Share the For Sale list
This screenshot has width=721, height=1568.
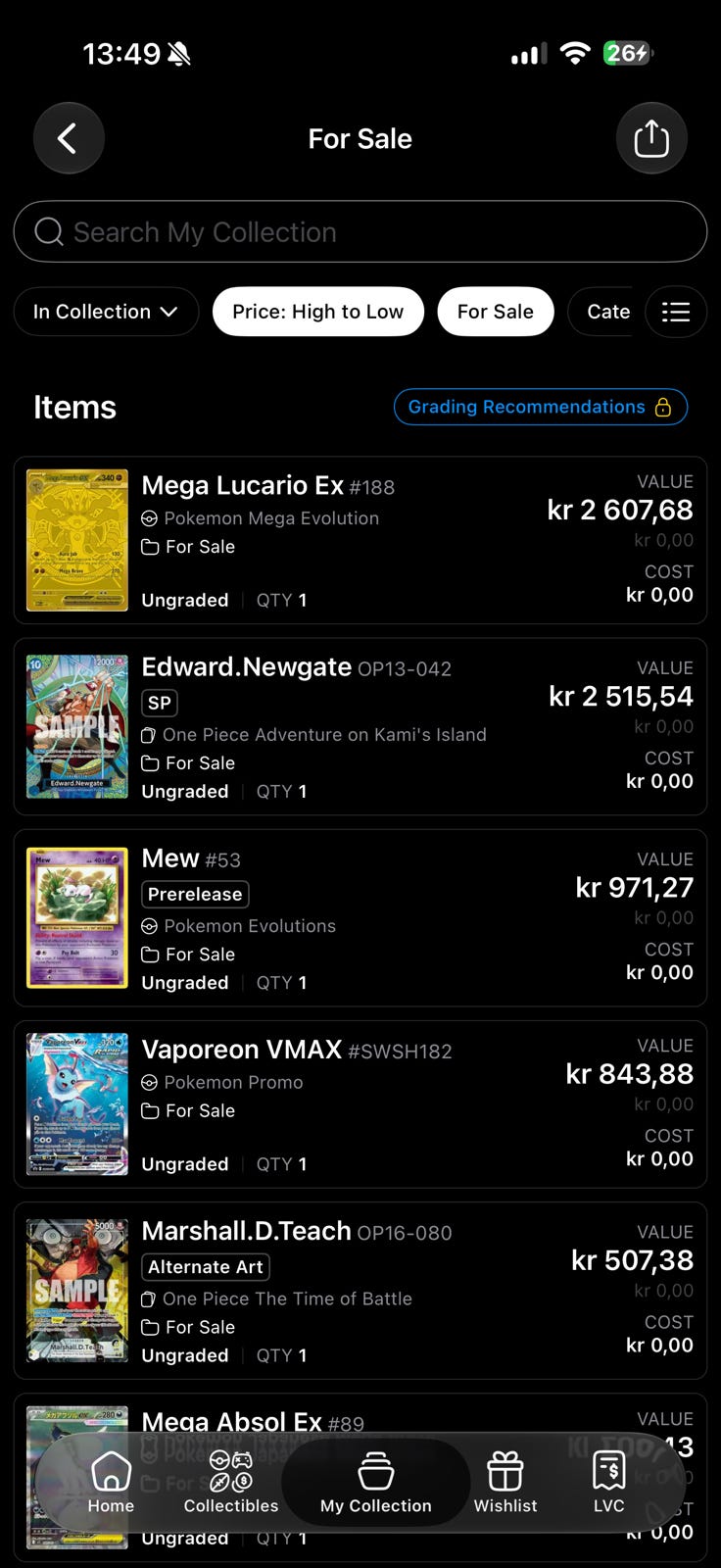click(651, 138)
